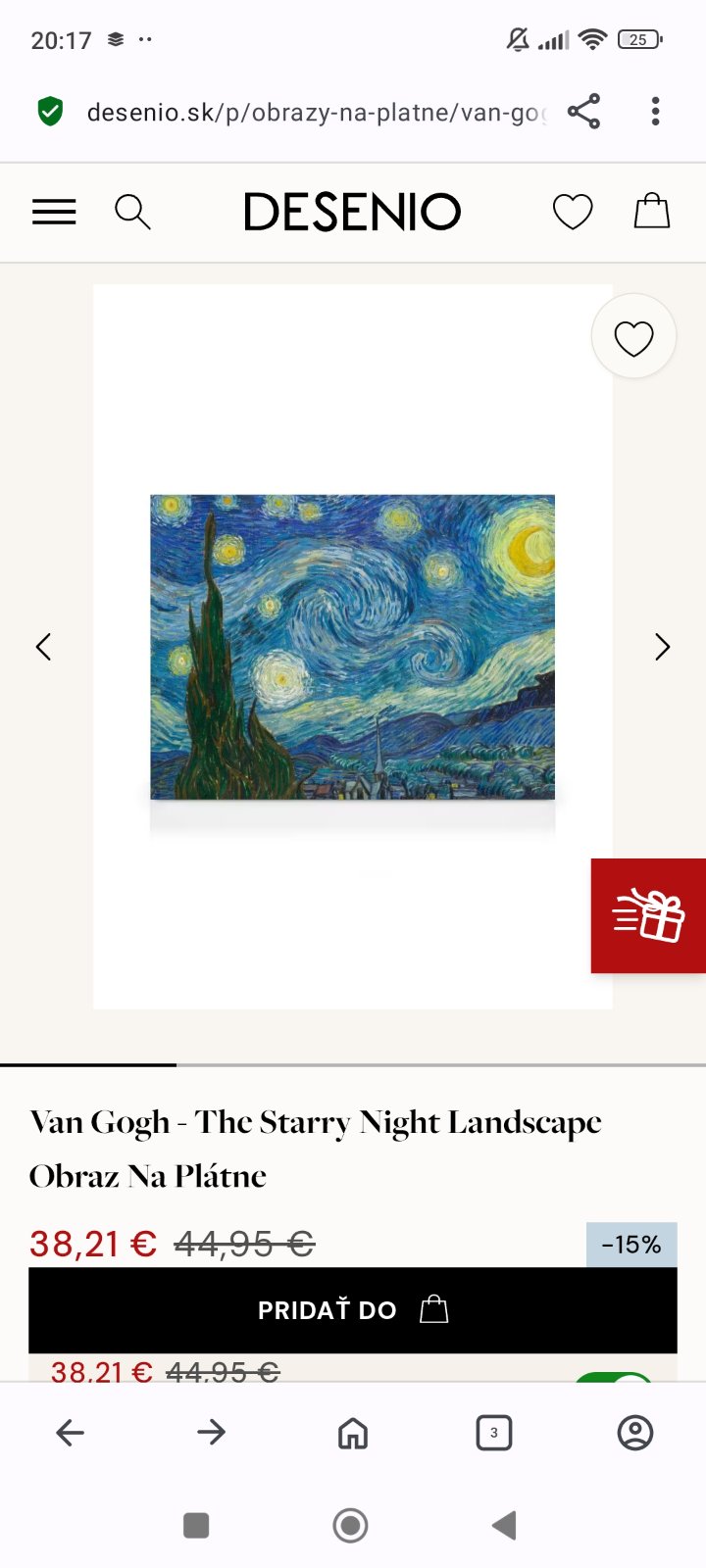View the Starry Night canvas image

click(353, 647)
